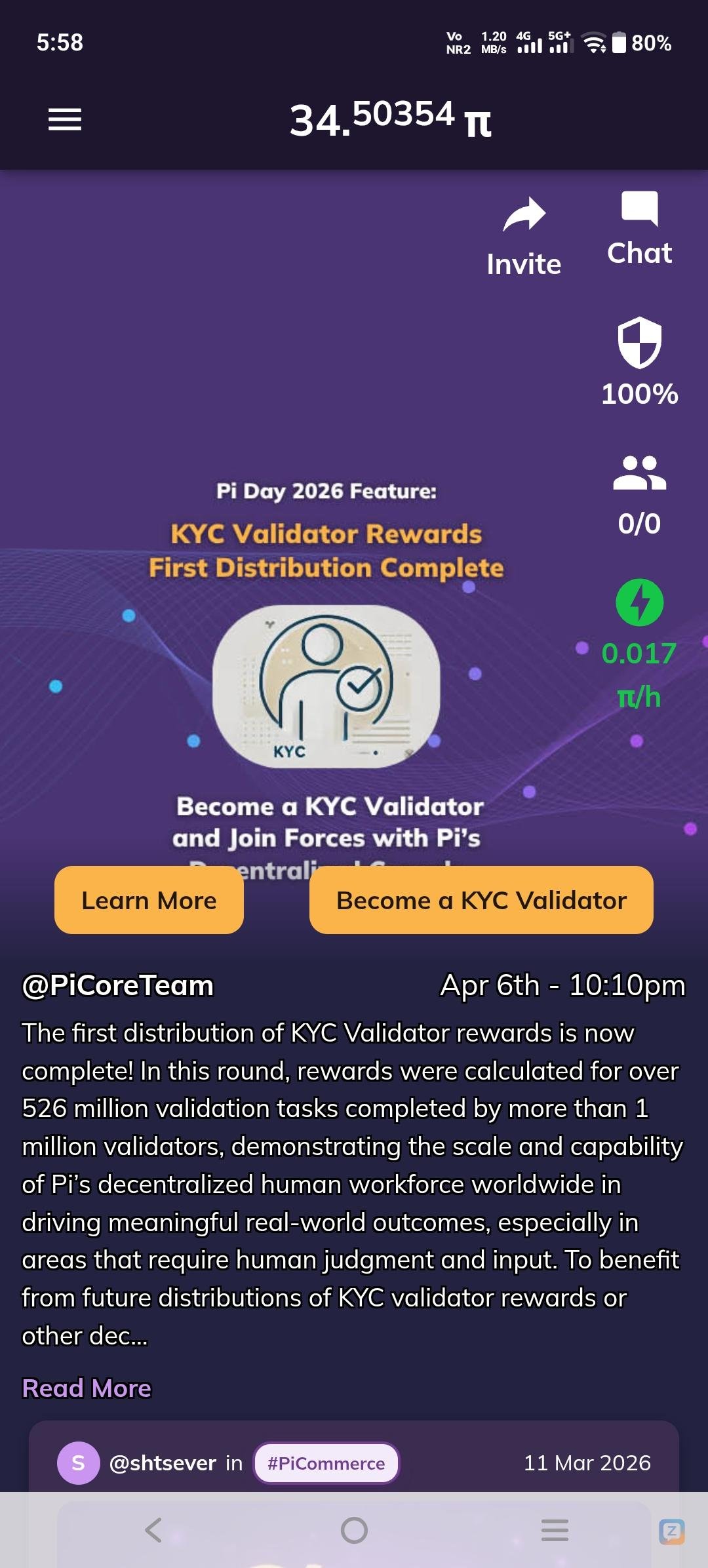
Task: Expand the post with Read More
Action: pos(87,1388)
